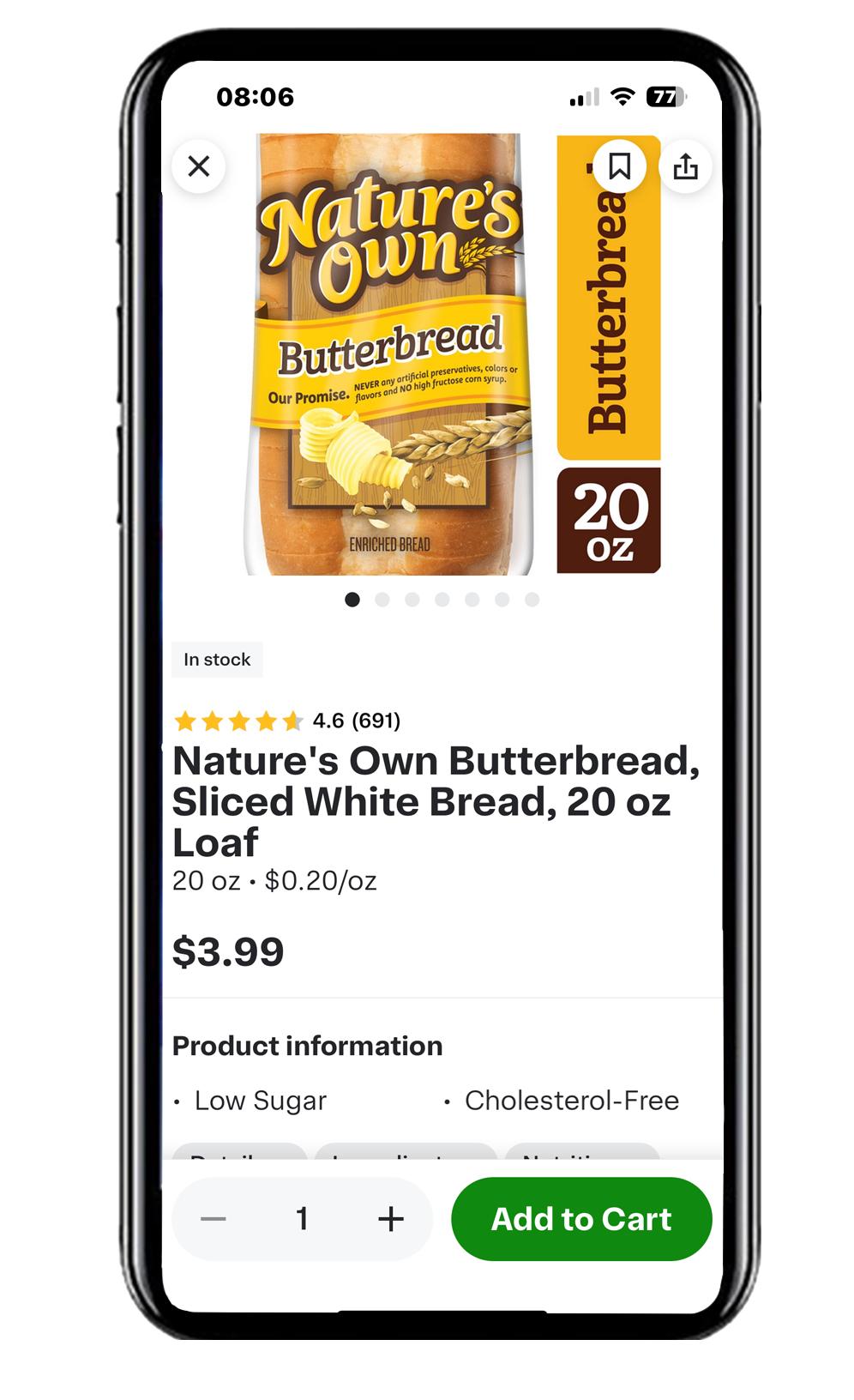Share this product
This screenshot has height=1400, width=854.
click(685, 166)
